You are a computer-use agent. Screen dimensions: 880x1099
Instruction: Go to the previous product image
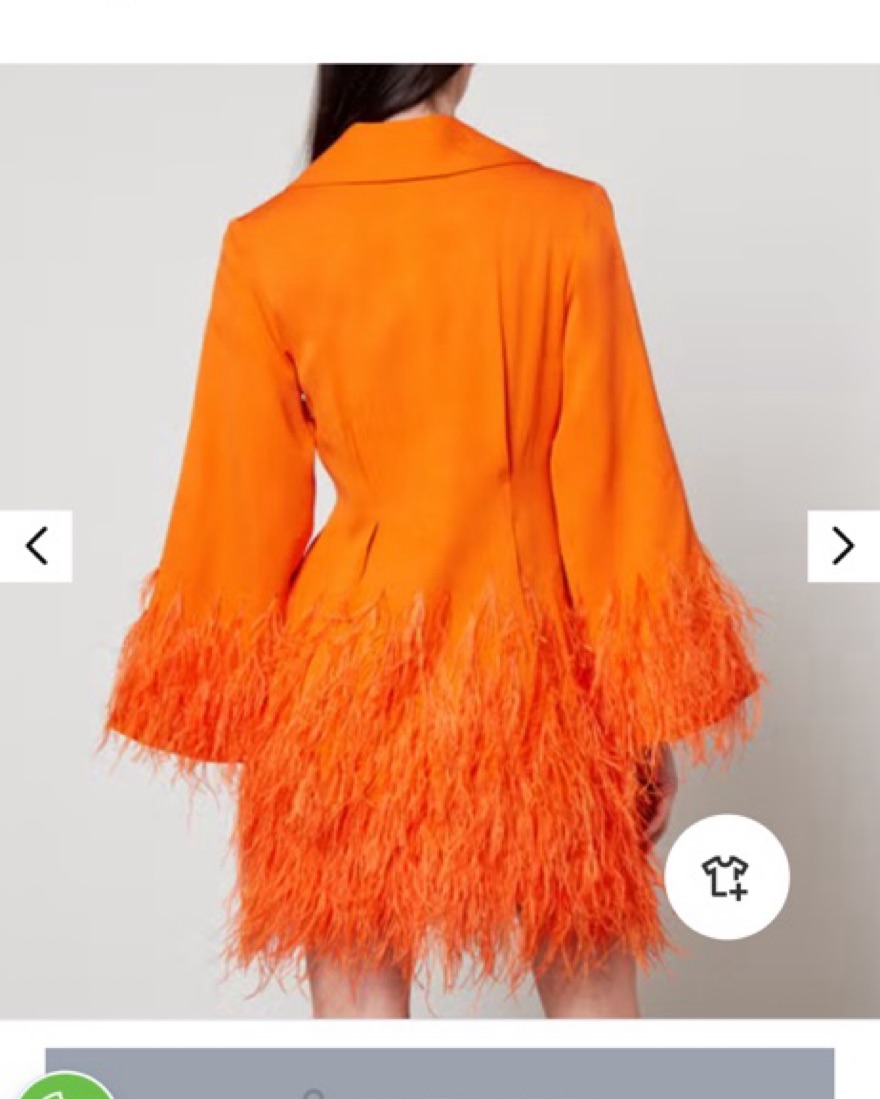coord(36,546)
